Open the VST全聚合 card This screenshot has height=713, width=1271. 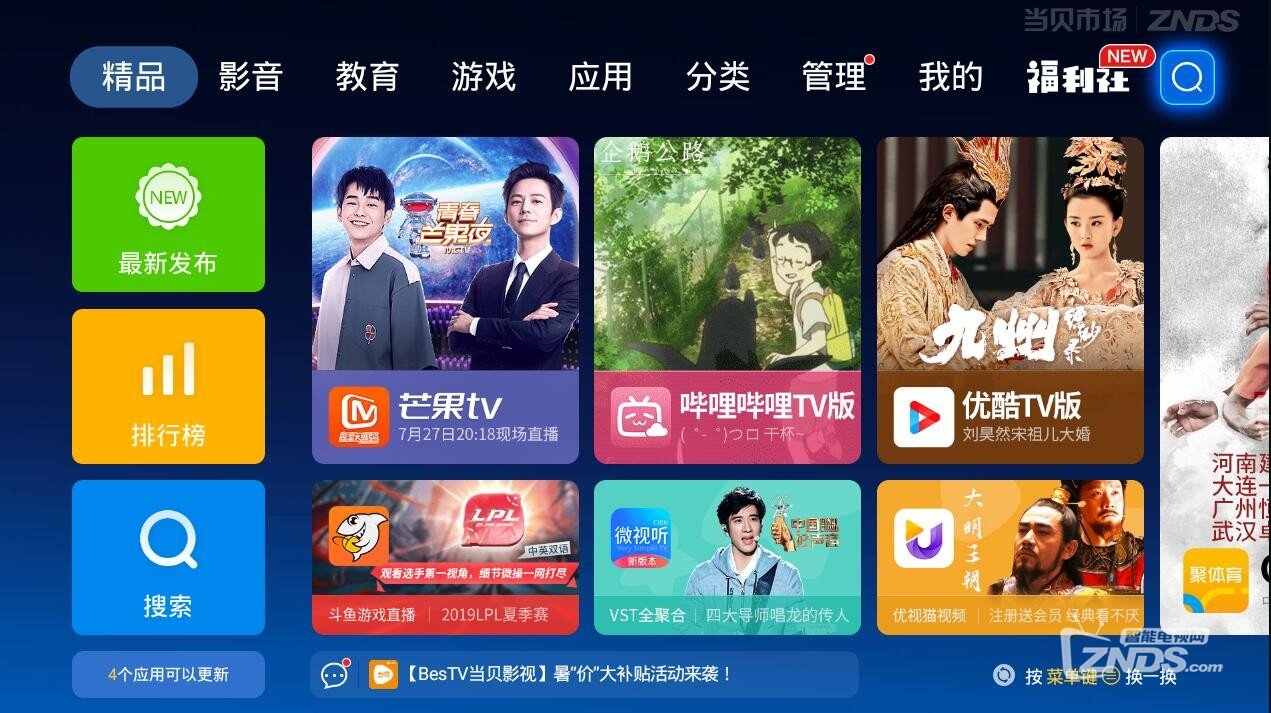(x=727, y=557)
